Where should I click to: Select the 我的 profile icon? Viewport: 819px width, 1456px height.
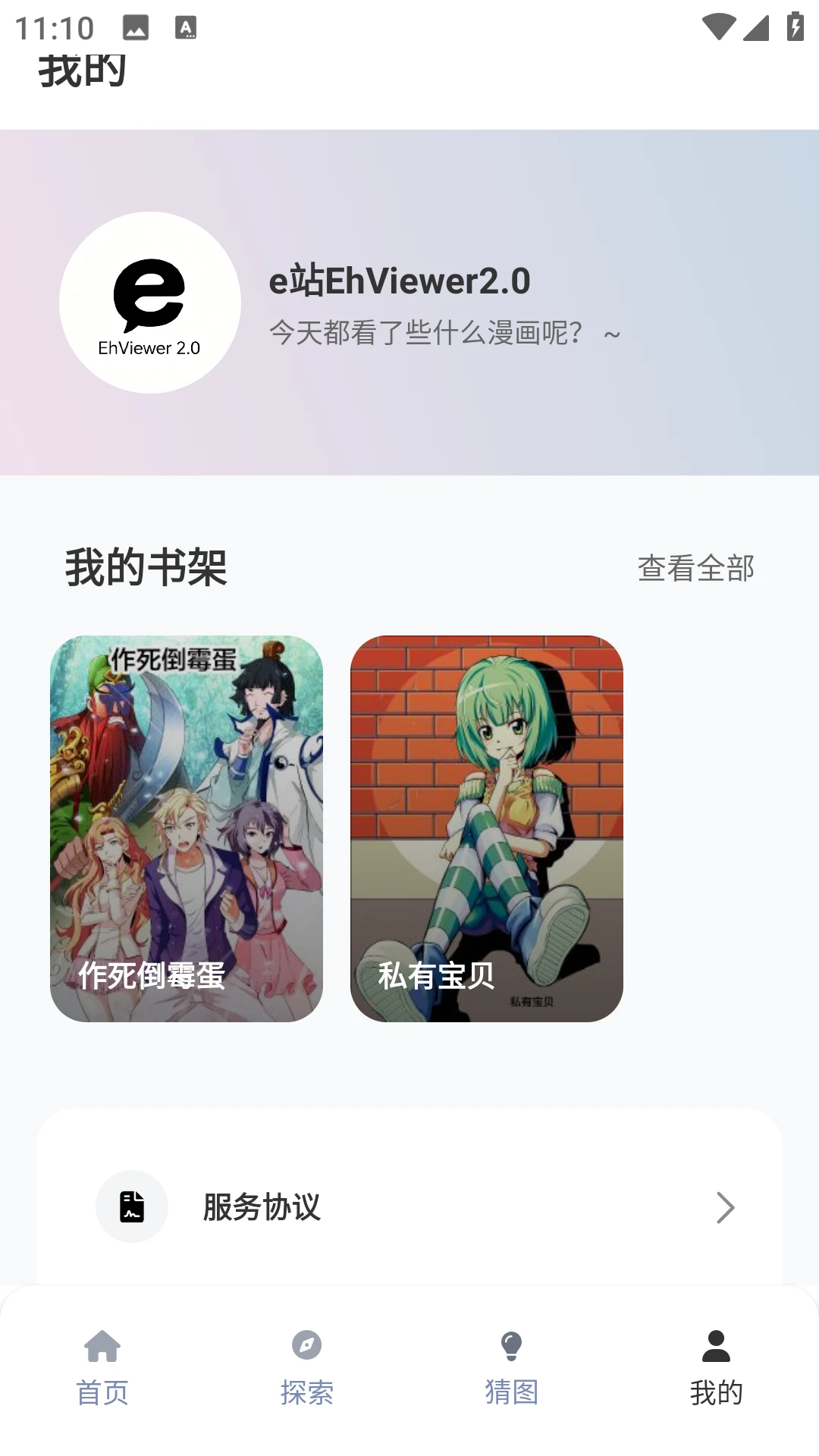tap(715, 1347)
